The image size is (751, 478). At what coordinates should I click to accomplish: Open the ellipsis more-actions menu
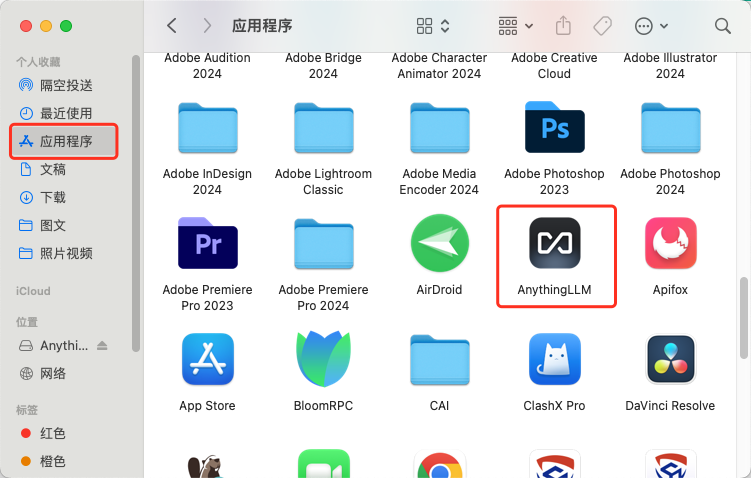[650, 25]
